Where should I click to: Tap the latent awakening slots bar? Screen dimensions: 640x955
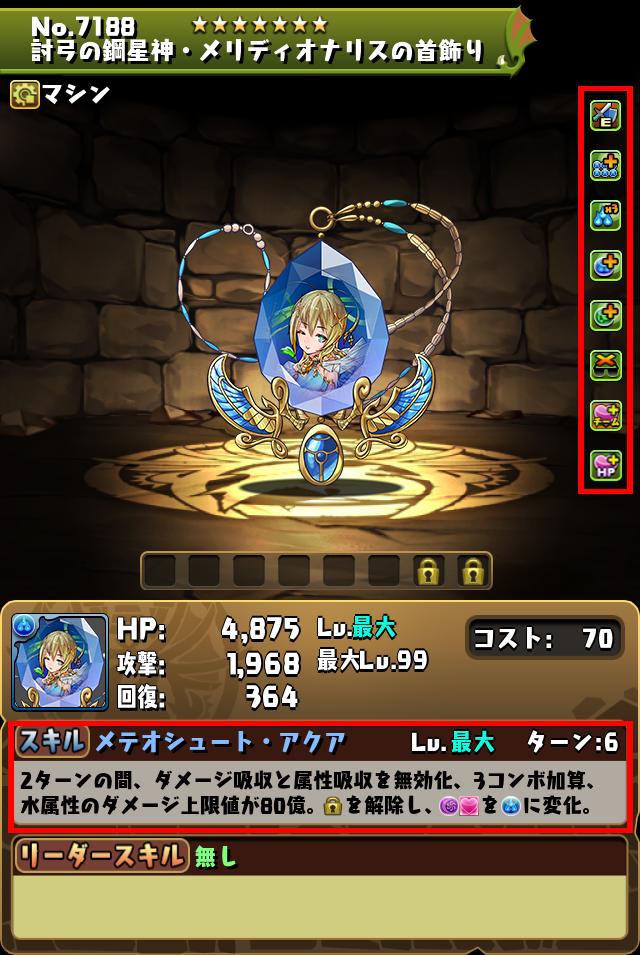[317, 572]
